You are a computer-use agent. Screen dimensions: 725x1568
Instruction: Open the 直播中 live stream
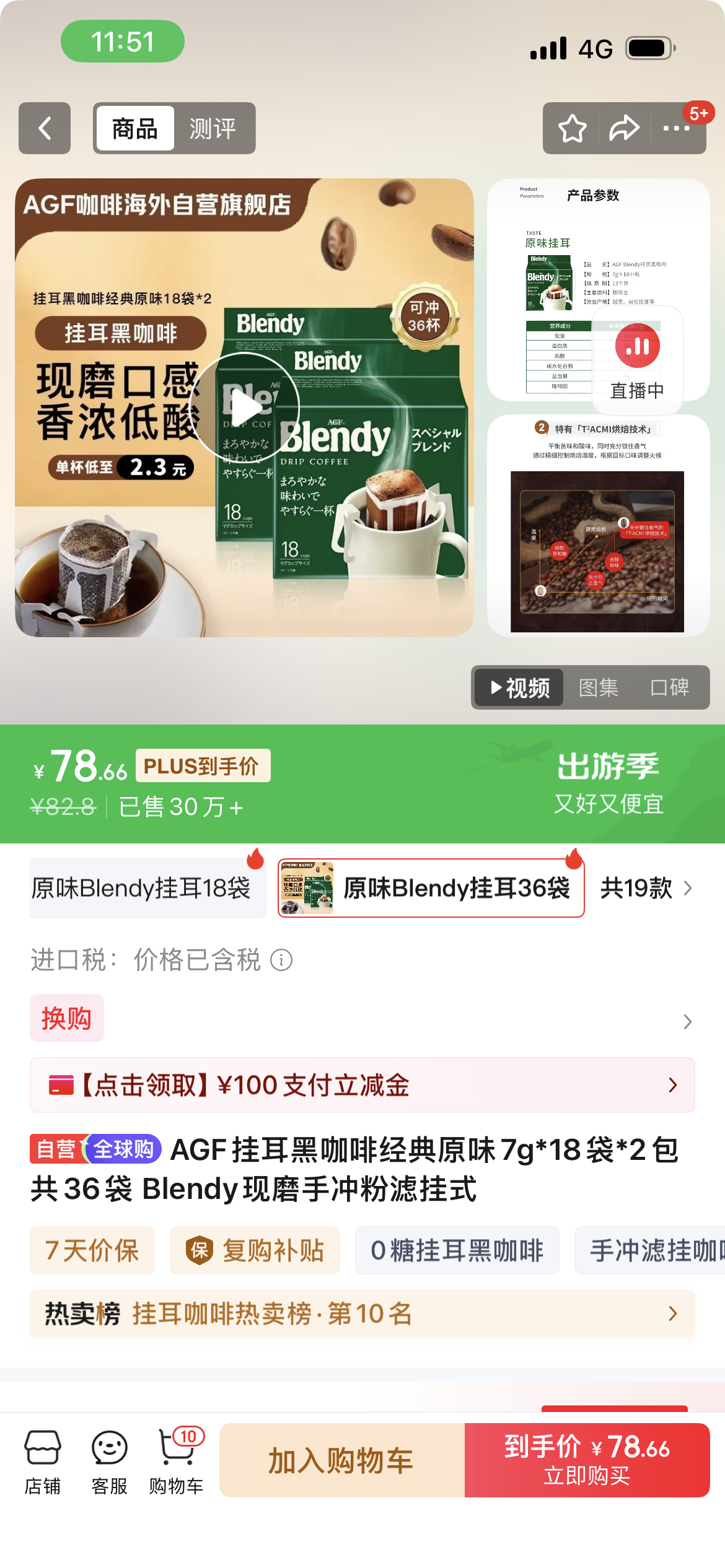pos(637,360)
